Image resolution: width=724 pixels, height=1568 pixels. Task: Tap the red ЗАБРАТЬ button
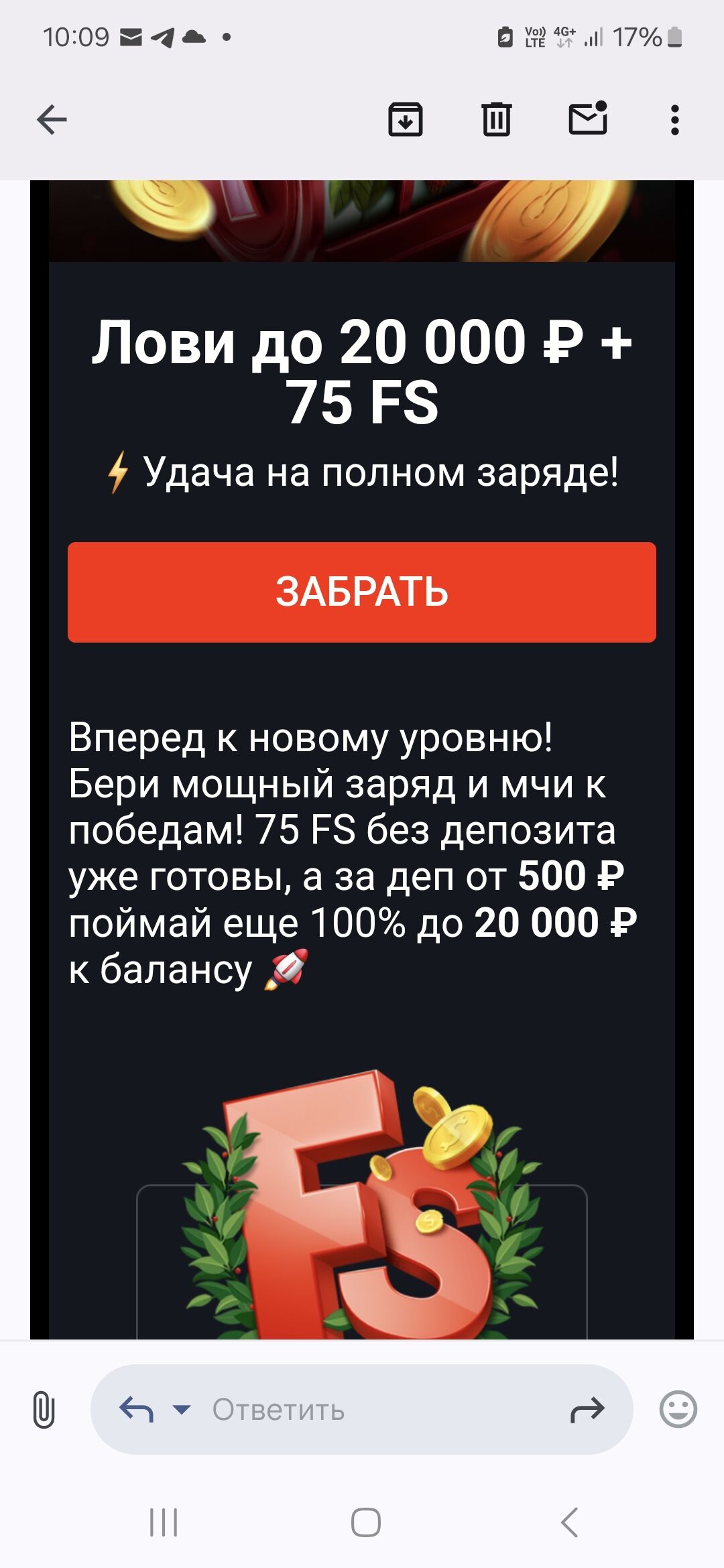[x=362, y=592]
